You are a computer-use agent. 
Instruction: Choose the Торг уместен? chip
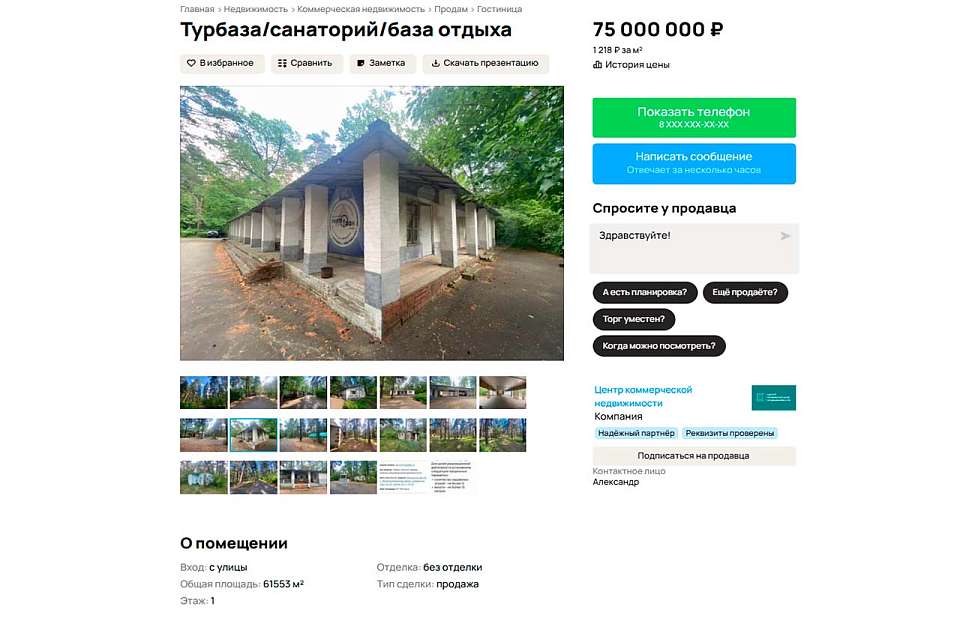[x=634, y=319]
